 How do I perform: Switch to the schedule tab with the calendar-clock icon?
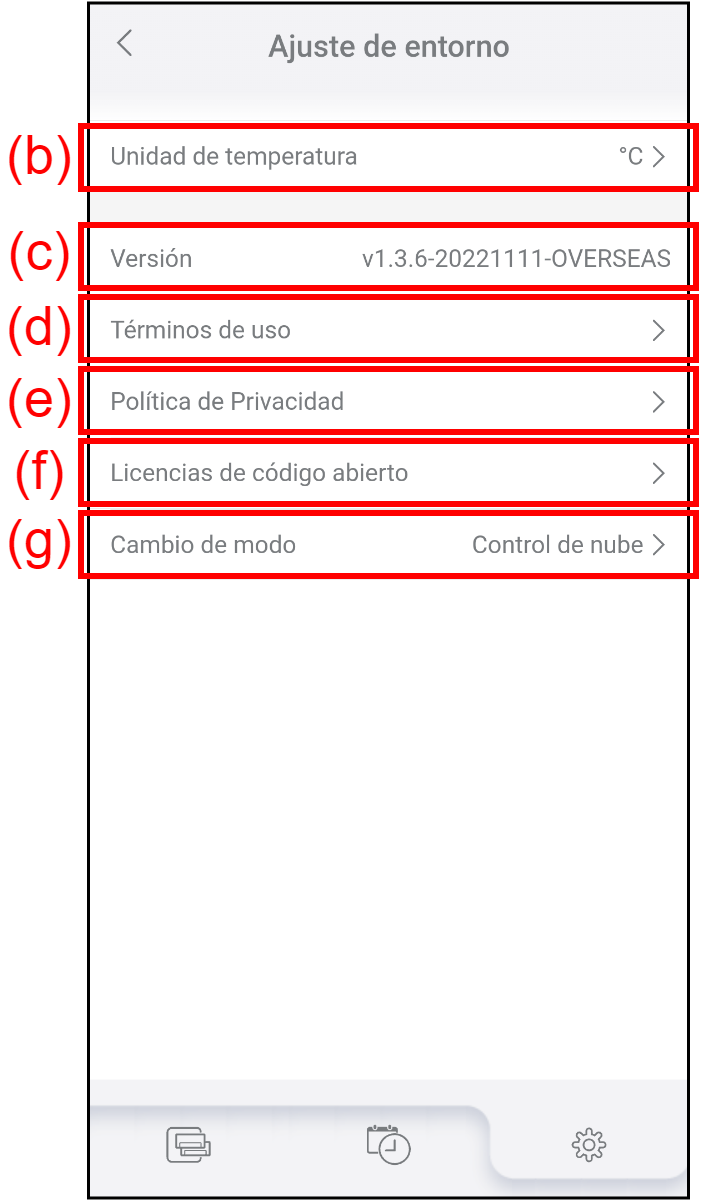tap(388, 1144)
